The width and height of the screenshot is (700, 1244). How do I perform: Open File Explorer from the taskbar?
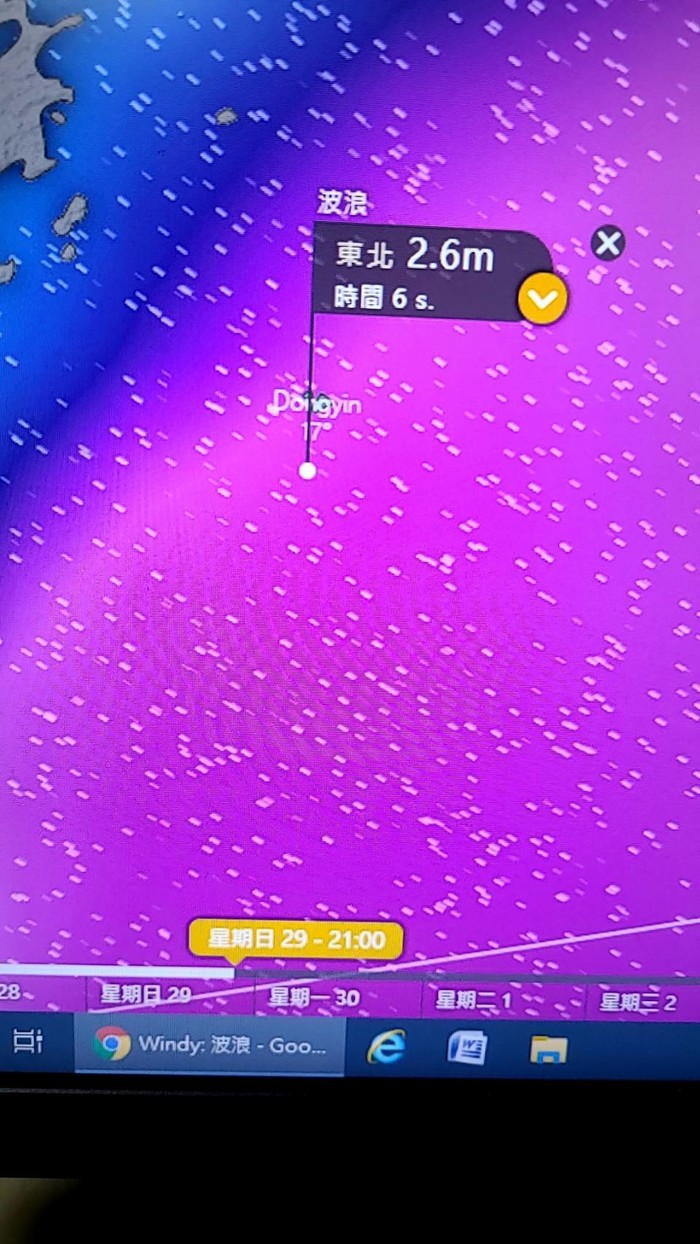tap(548, 1048)
